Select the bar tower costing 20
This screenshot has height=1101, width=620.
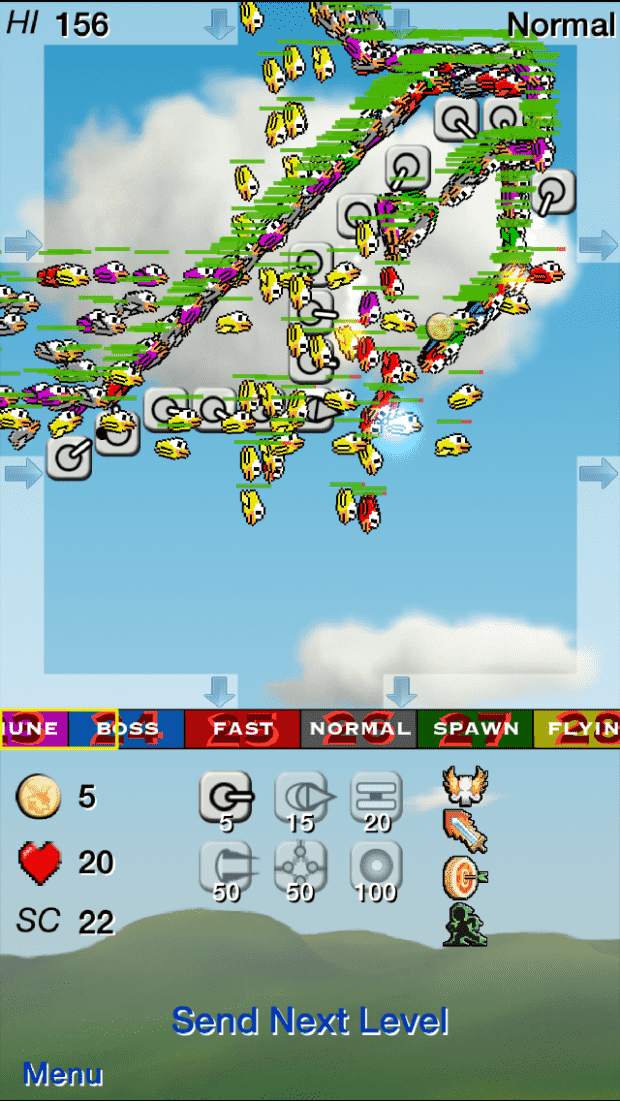point(376,797)
